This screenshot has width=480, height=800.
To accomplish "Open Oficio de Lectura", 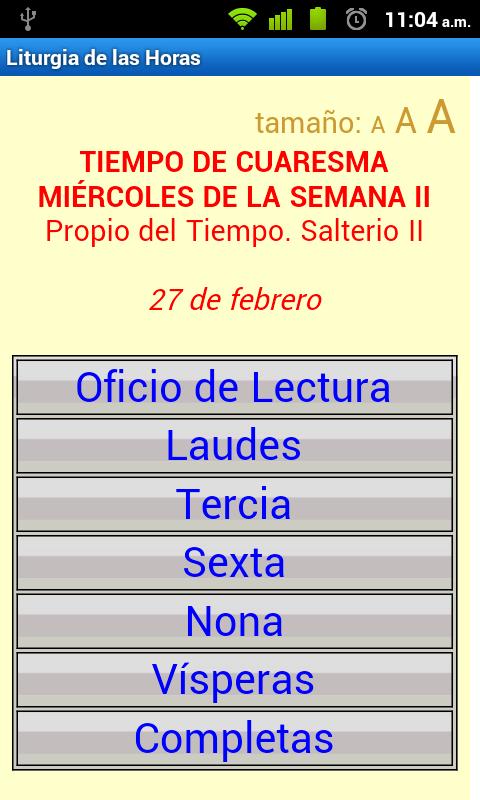I will [x=235, y=387].
